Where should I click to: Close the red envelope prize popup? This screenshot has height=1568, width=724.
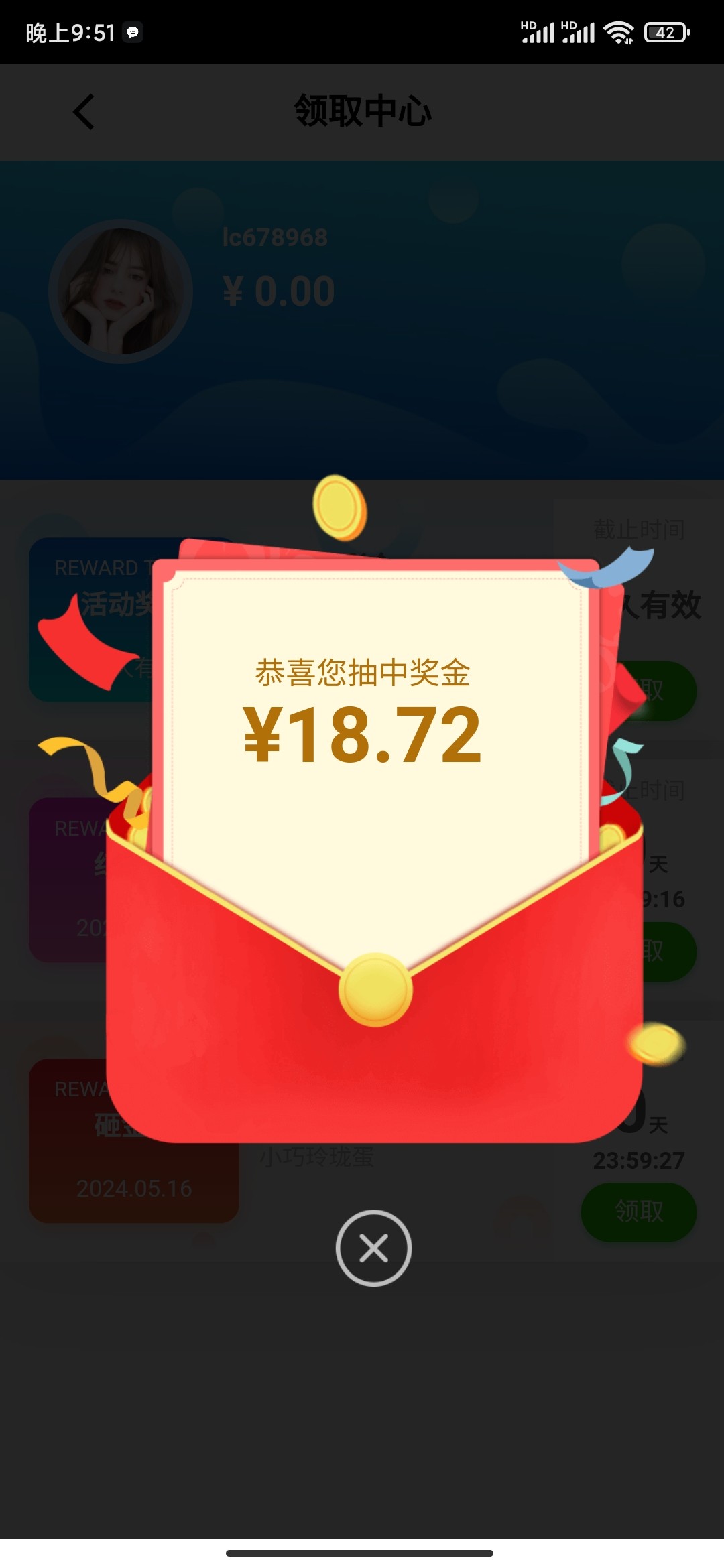373,1248
